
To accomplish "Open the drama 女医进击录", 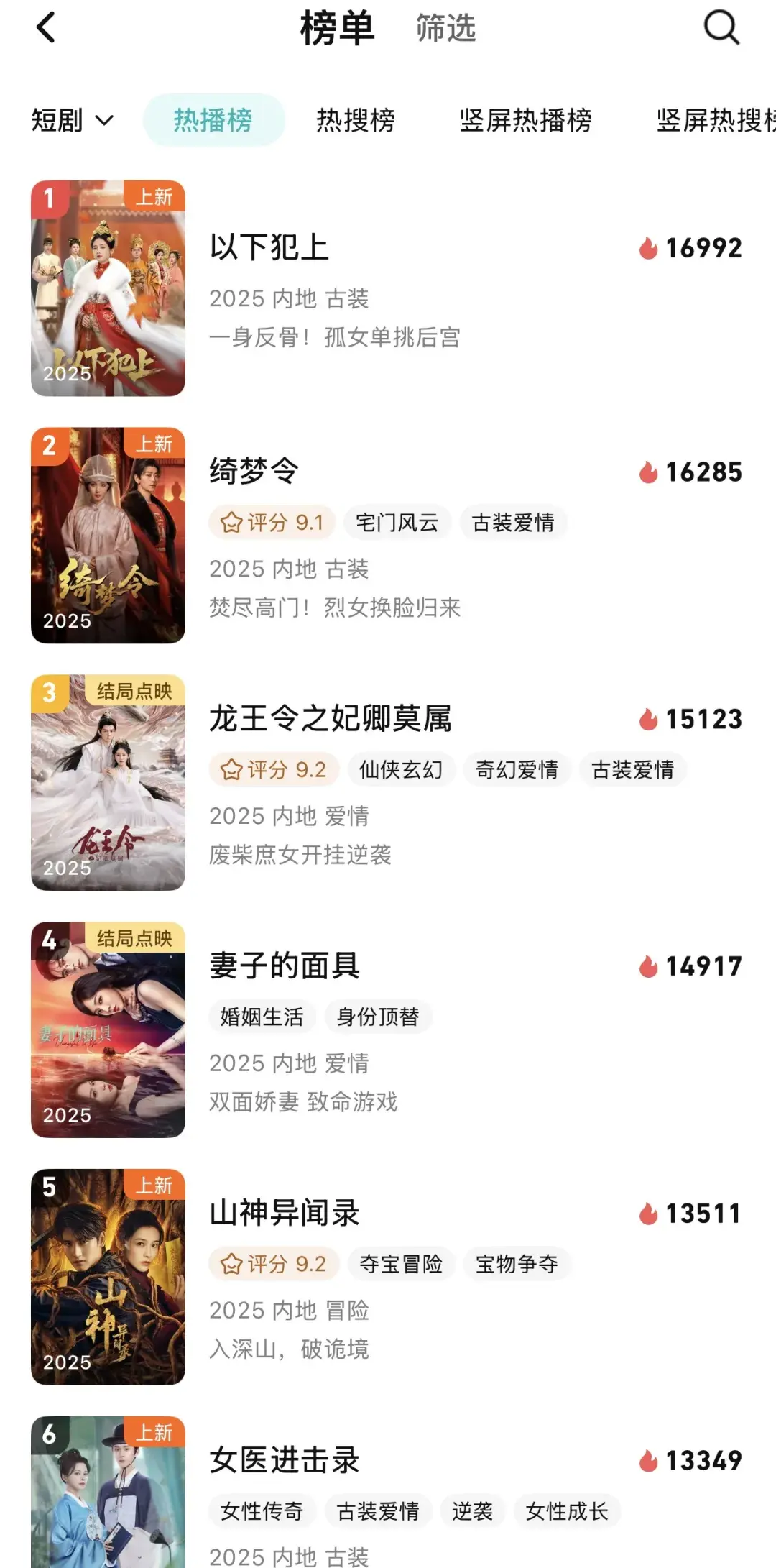I will tap(285, 1460).
